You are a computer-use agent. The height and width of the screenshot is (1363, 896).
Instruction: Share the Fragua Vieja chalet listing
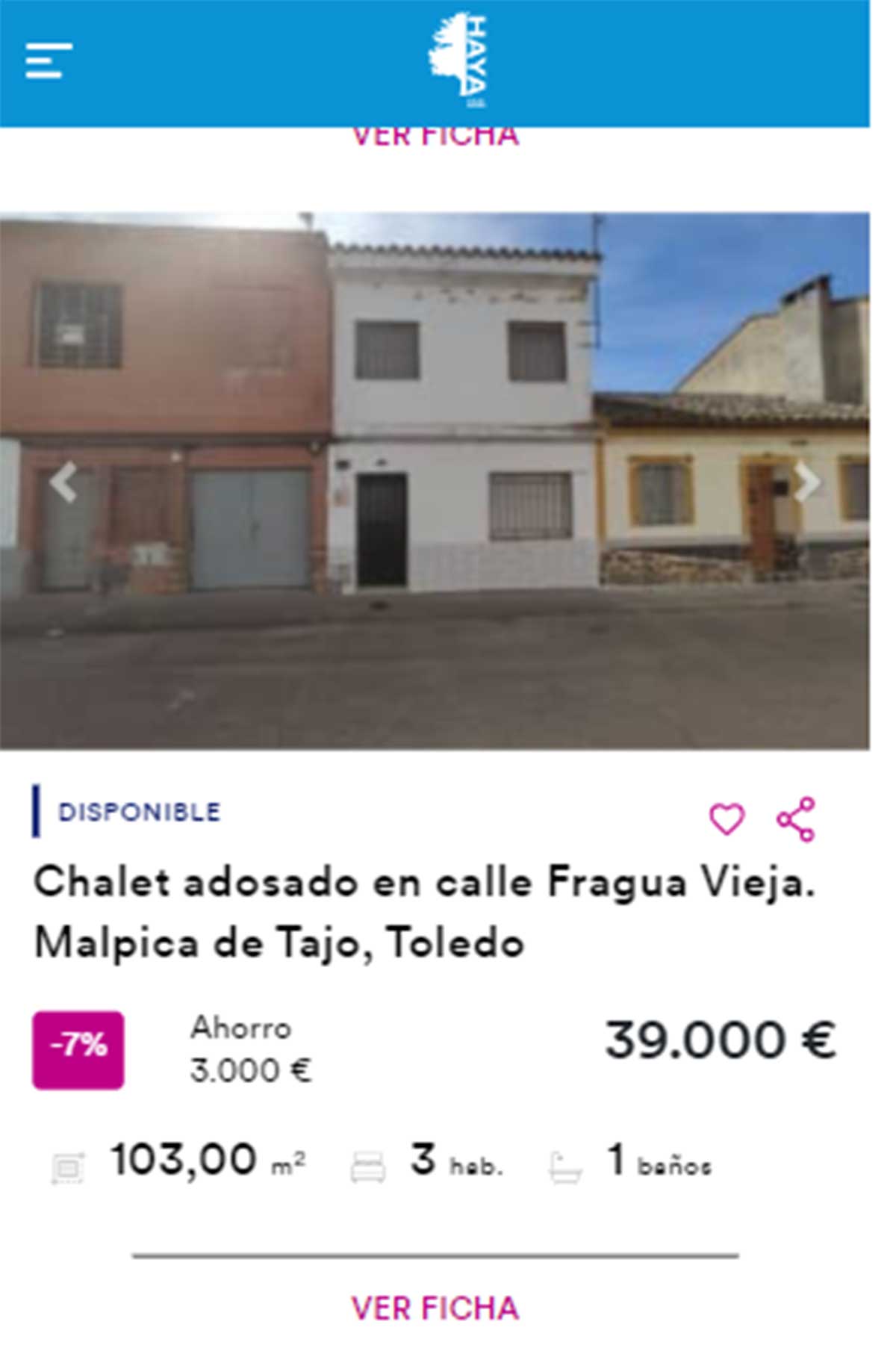[796, 819]
